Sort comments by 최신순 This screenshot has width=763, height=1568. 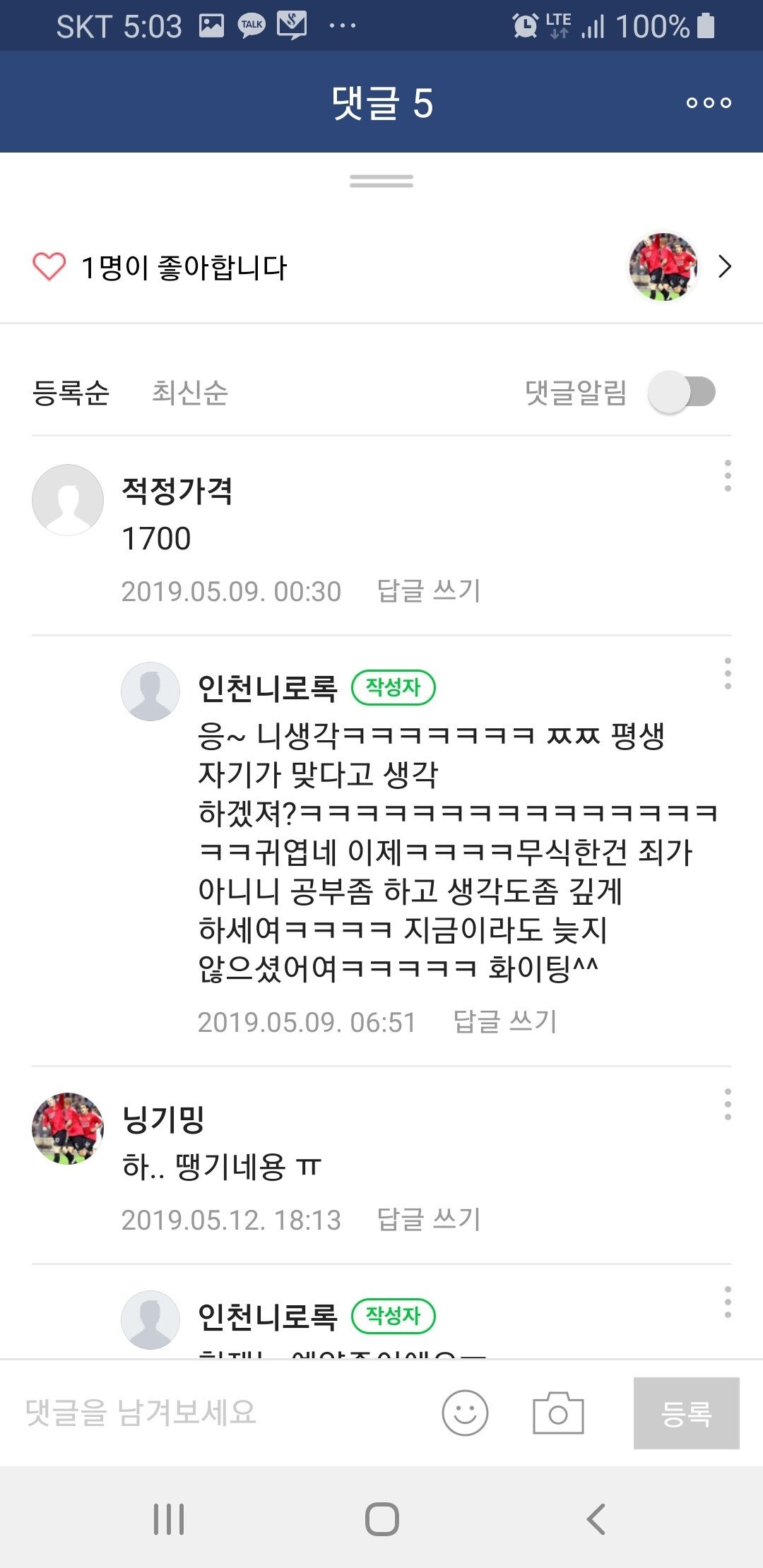click(189, 393)
